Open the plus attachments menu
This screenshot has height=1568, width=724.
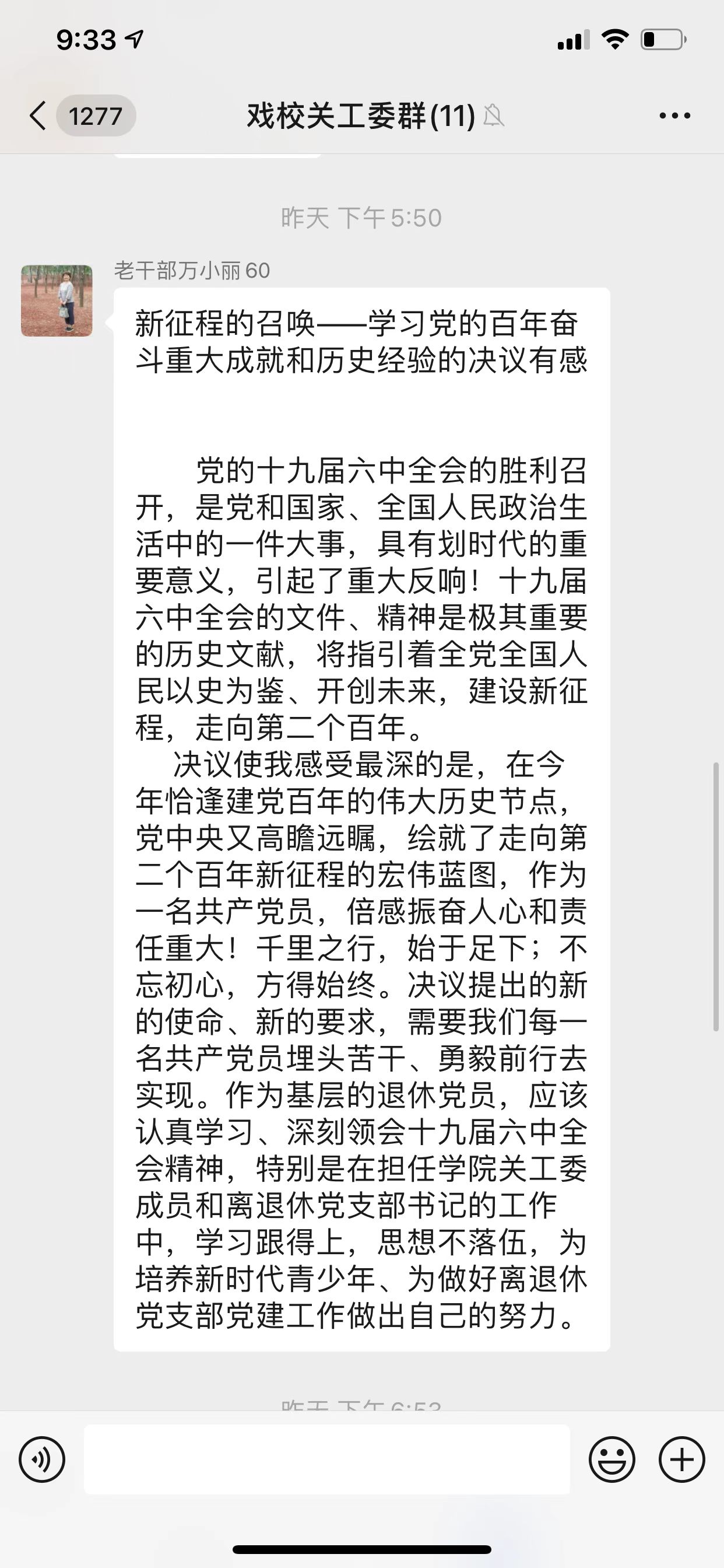click(682, 1459)
